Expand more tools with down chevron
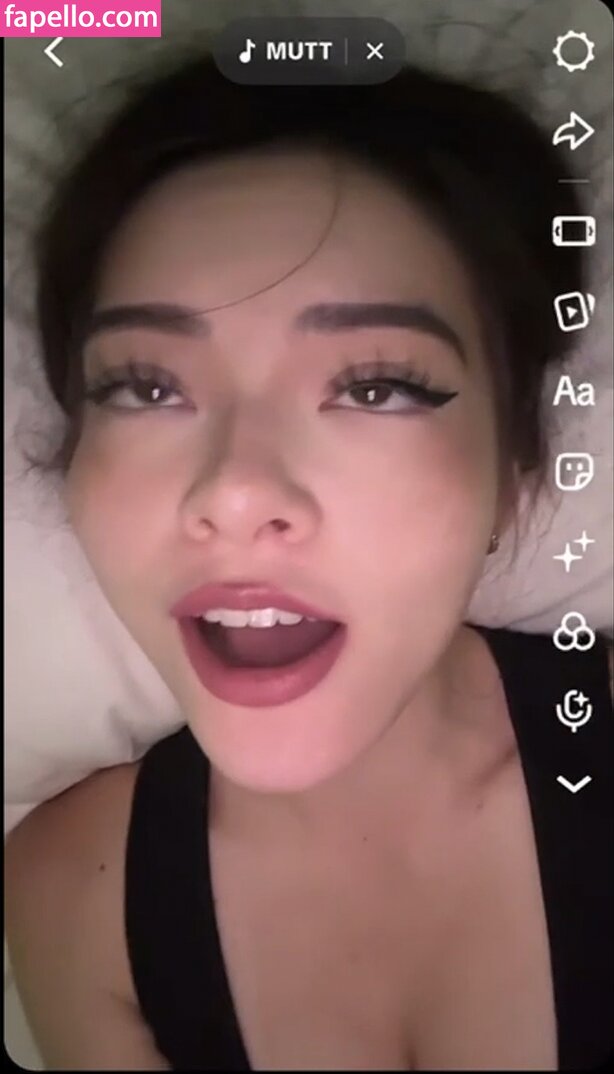This screenshot has height=1074, width=614. (573, 784)
